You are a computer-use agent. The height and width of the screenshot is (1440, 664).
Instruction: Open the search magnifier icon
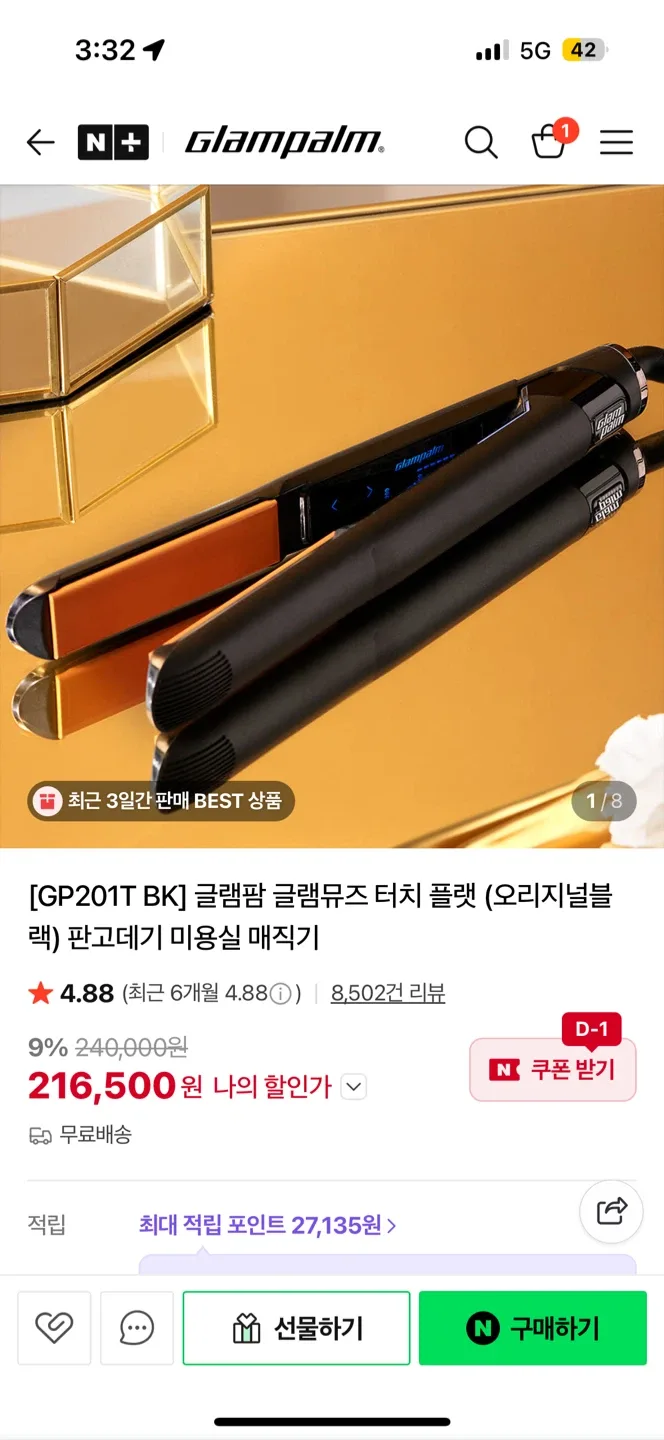481,143
